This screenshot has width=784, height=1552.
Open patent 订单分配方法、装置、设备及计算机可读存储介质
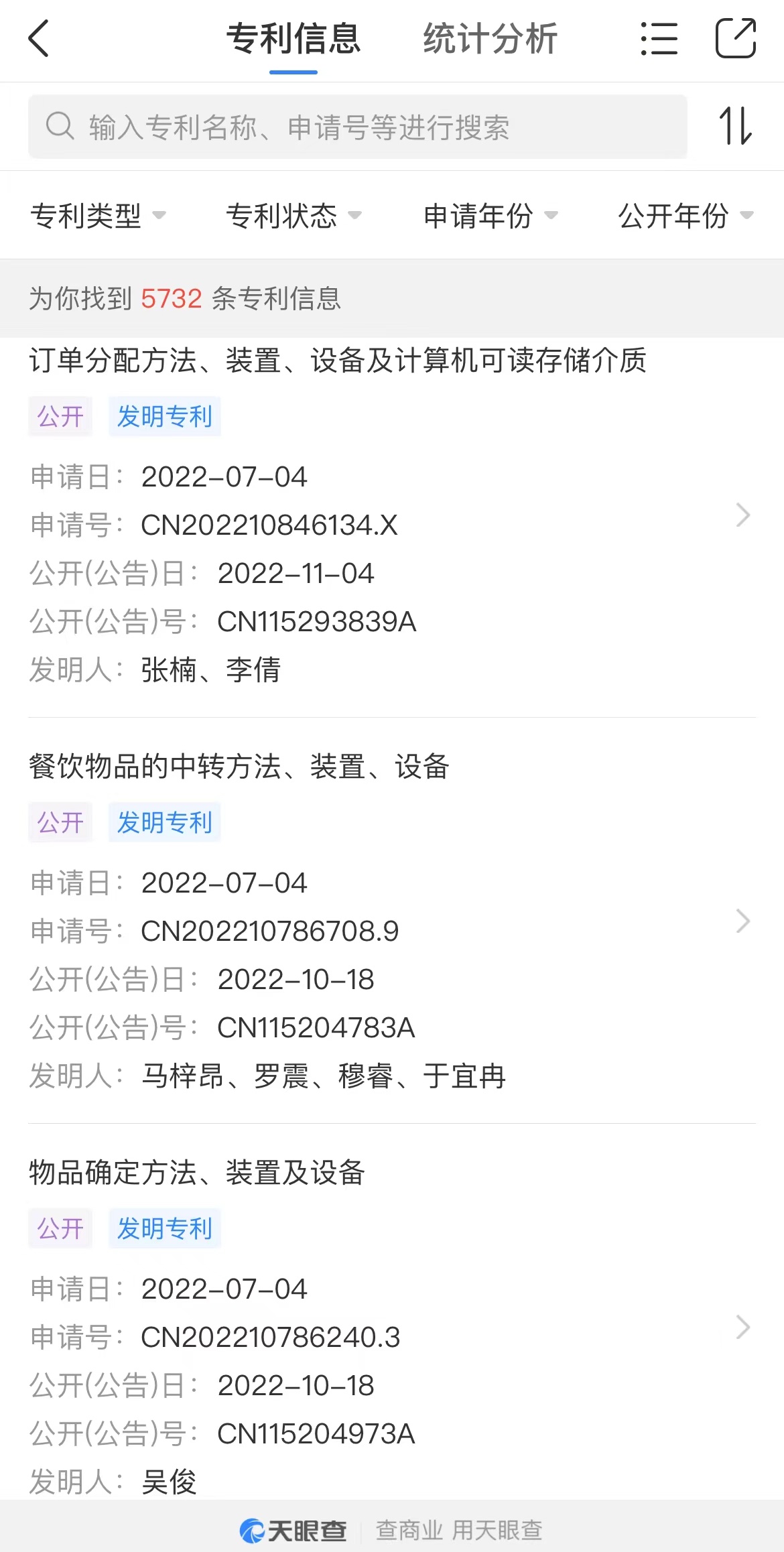392,515
